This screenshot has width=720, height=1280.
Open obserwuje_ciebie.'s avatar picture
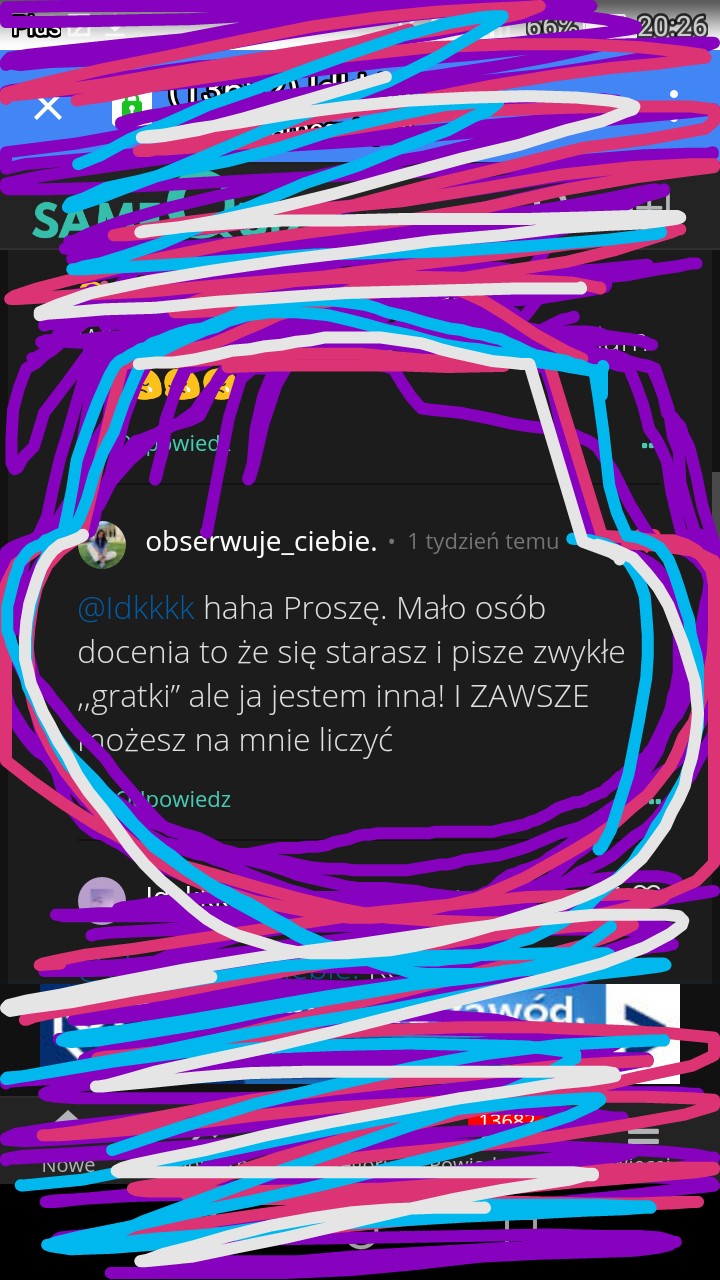coord(102,544)
